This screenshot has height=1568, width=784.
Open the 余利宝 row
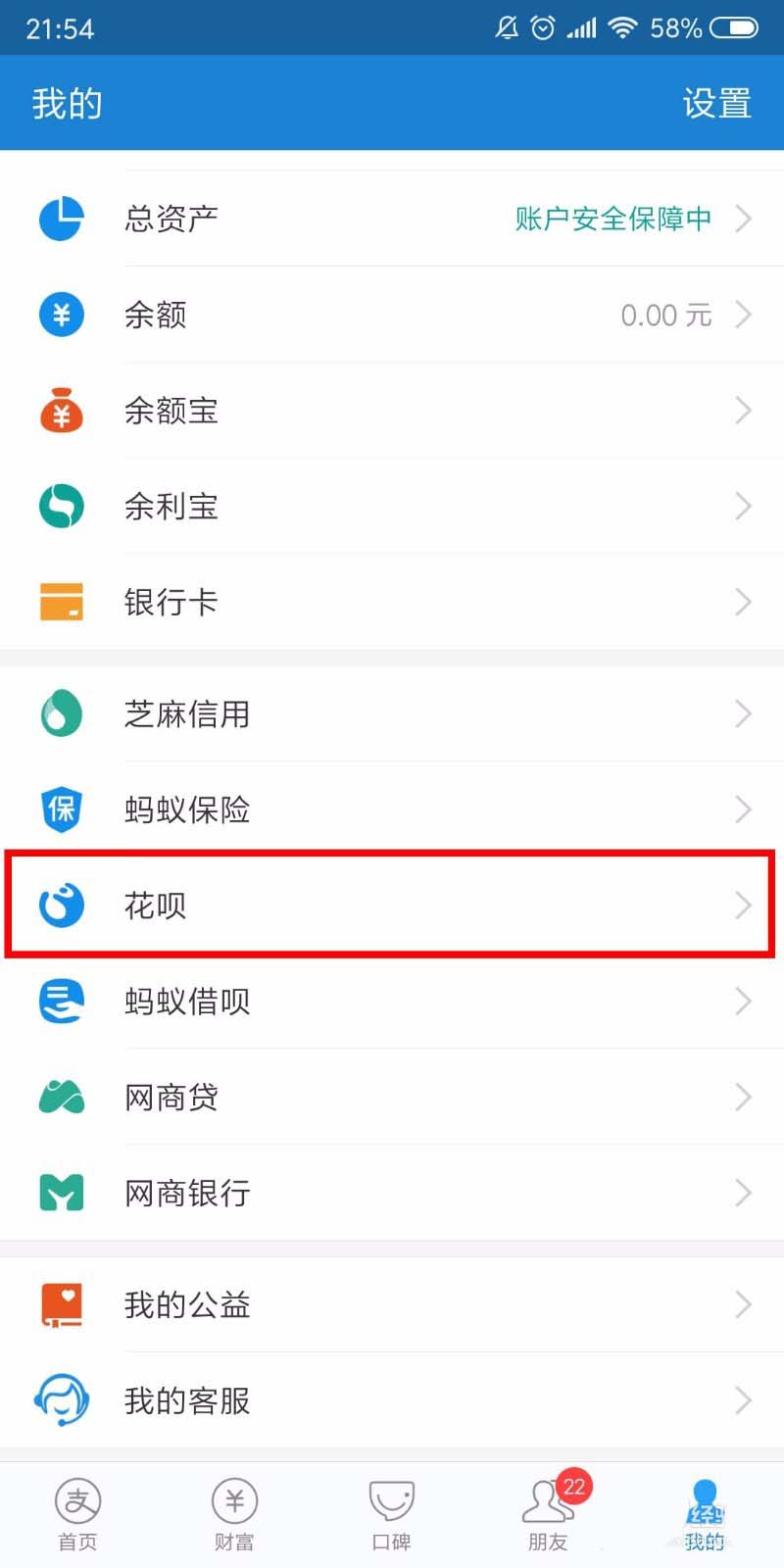pyautogui.click(x=392, y=507)
